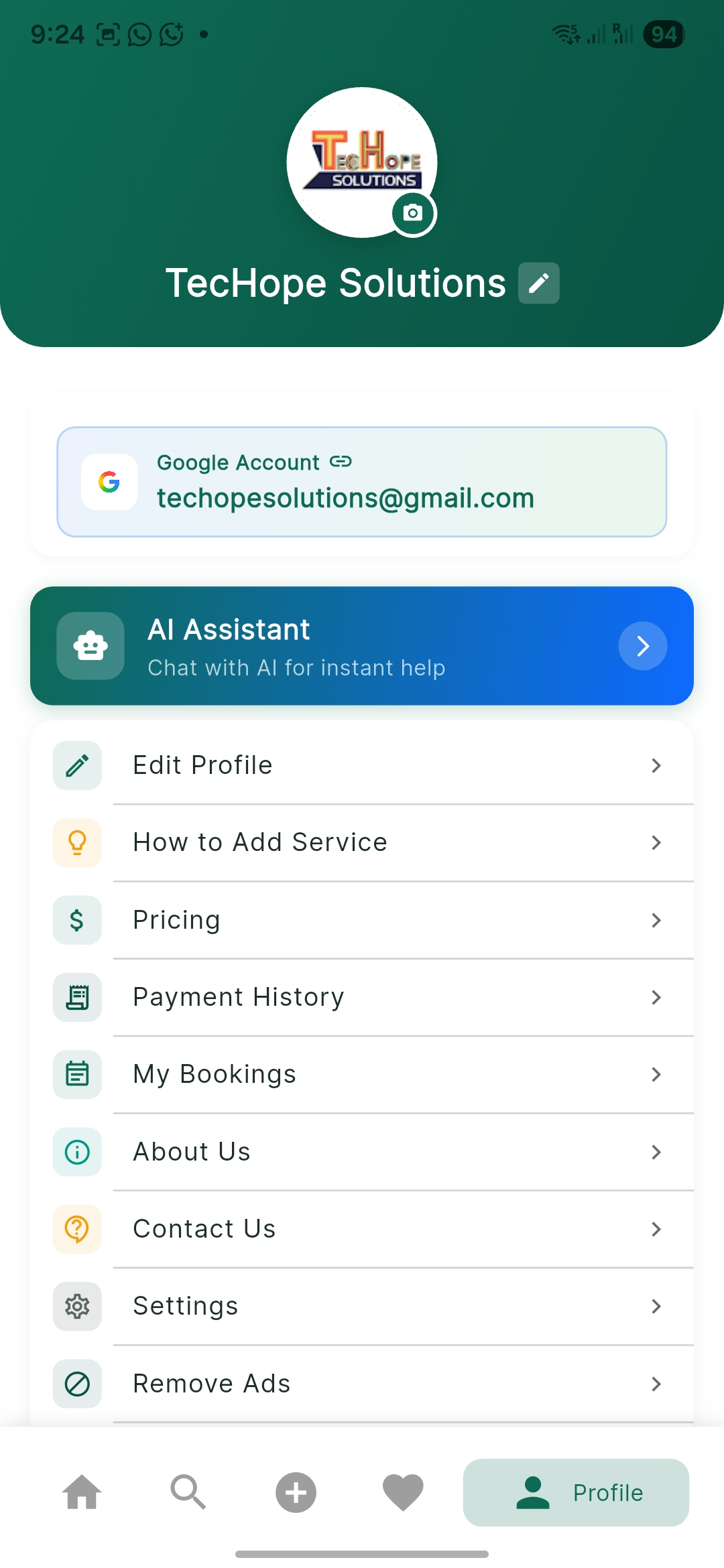Tap the linked Google Account email card
The image size is (724, 1568).
point(362,481)
